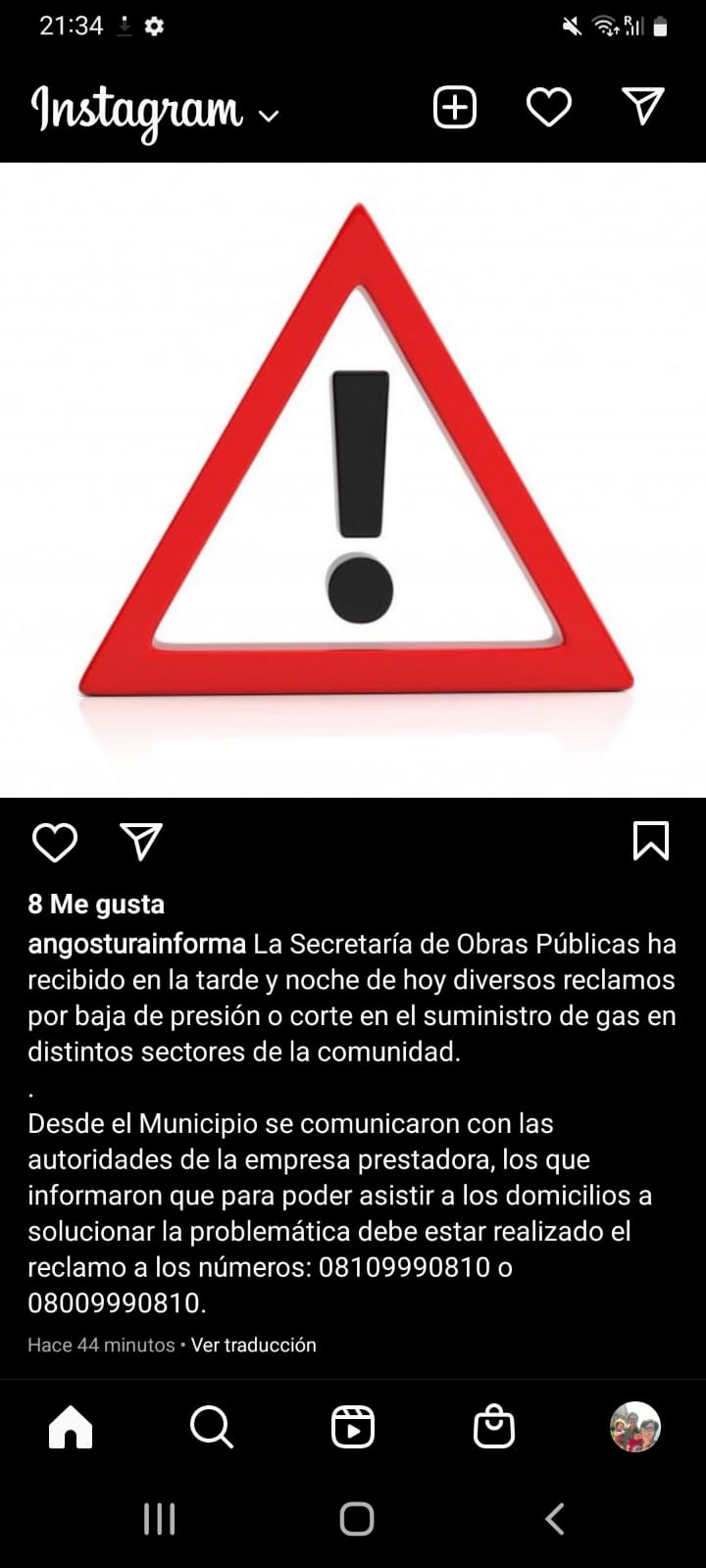The image size is (706, 1568).
Task: Open the warning sign post image
Action: [x=353, y=480]
